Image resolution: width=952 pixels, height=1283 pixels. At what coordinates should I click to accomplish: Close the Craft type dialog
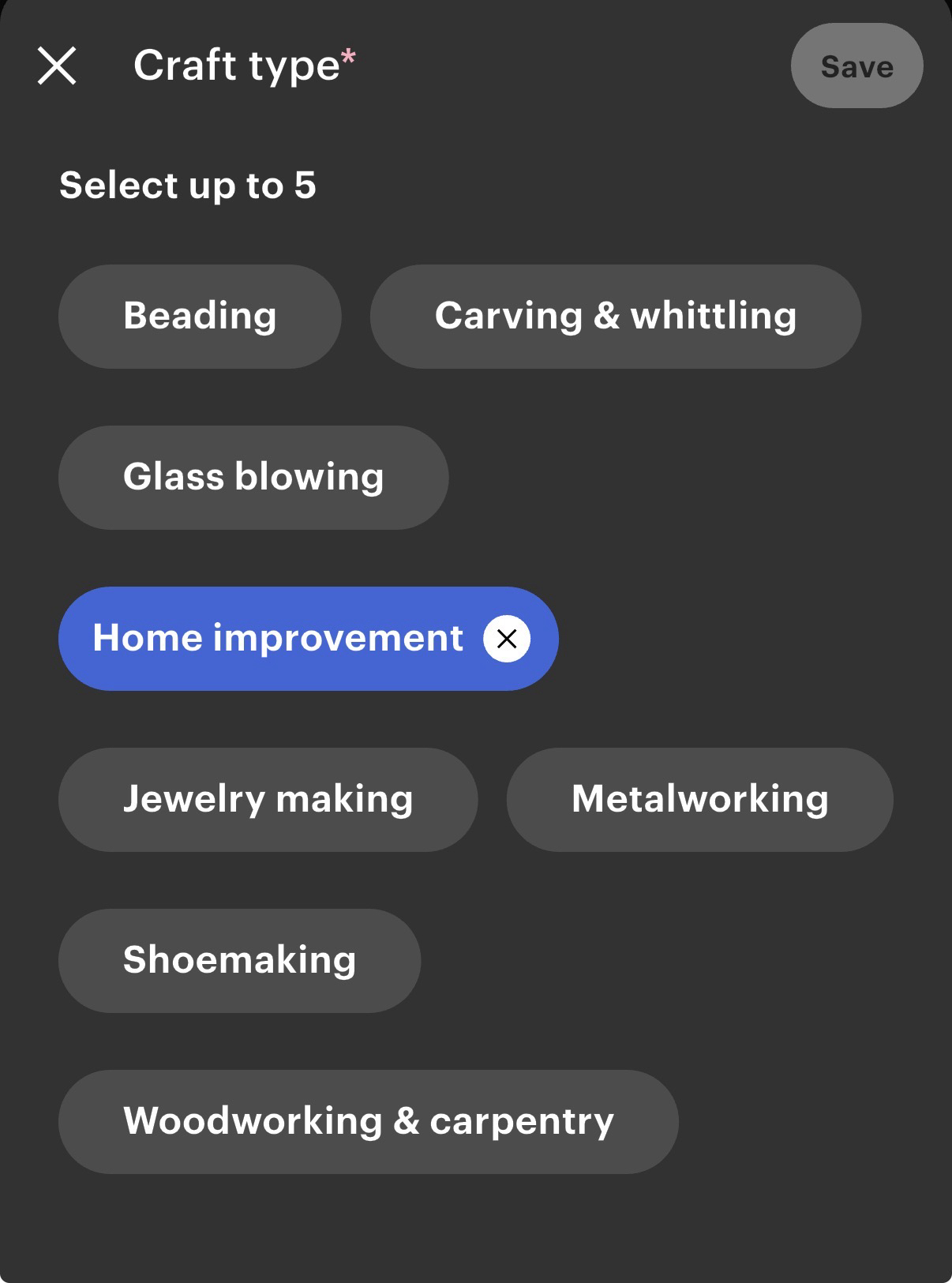tap(57, 66)
